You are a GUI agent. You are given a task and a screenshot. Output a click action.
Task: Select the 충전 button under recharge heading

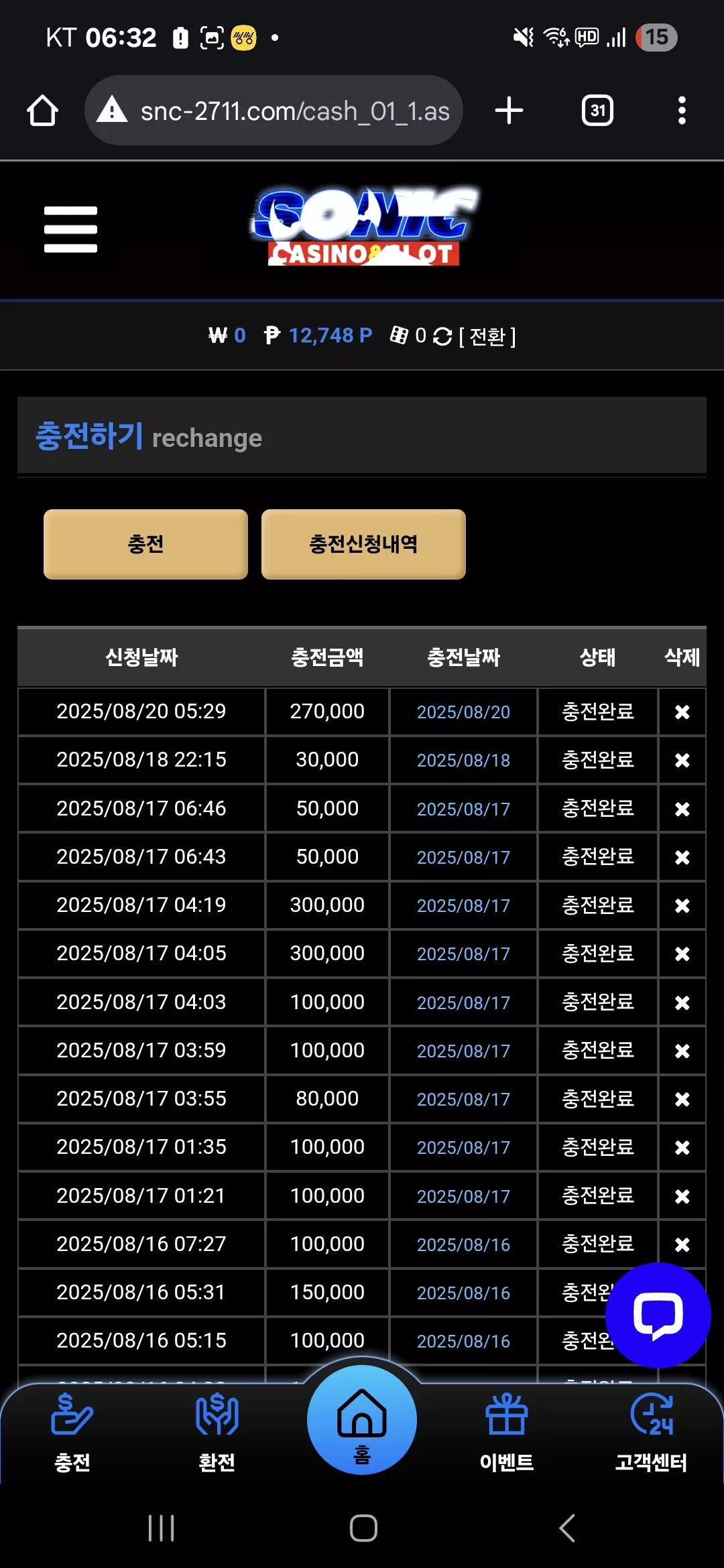[x=145, y=543]
